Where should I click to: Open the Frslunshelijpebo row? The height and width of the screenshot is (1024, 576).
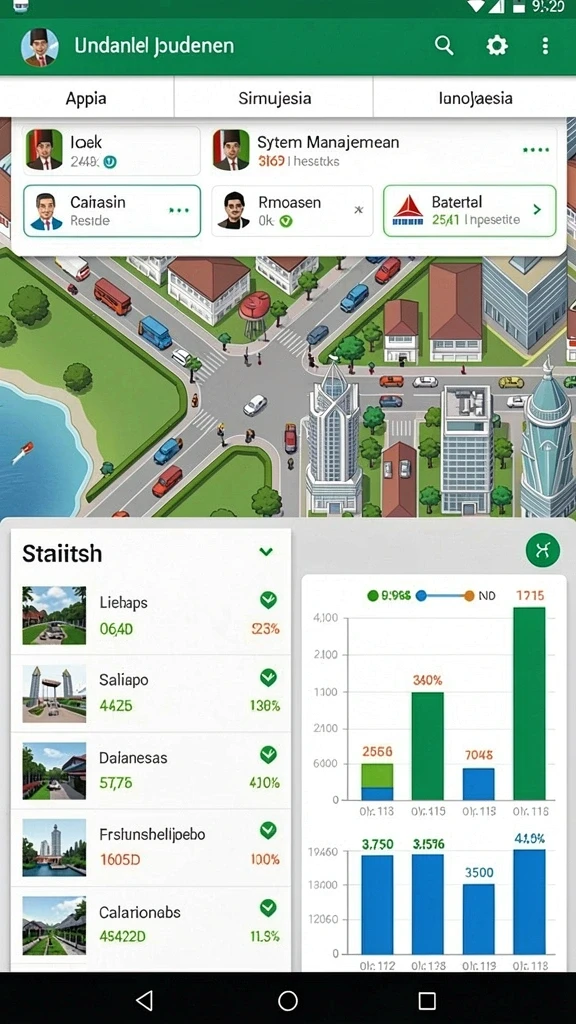coord(151,848)
